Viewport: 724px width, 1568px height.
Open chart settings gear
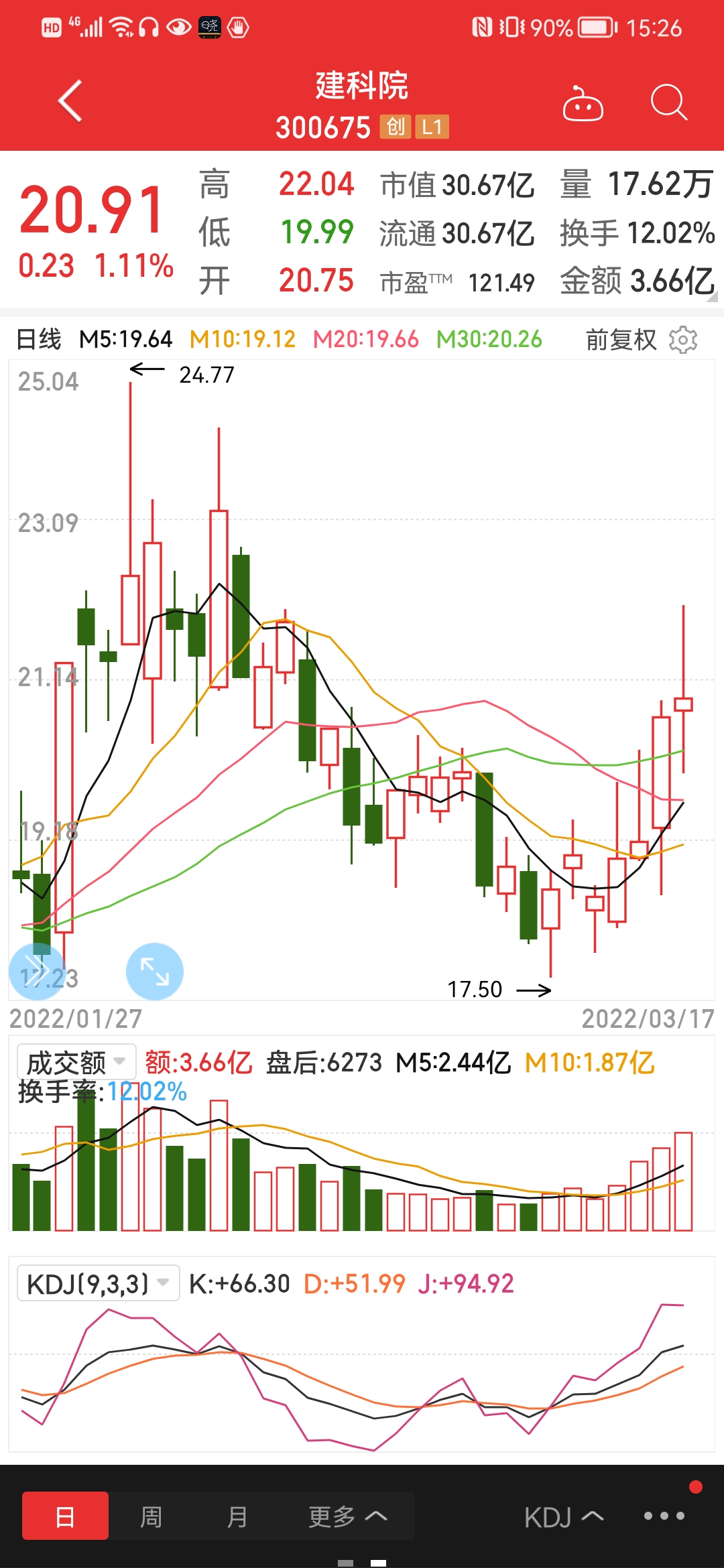pyautogui.click(x=683, y=340)
